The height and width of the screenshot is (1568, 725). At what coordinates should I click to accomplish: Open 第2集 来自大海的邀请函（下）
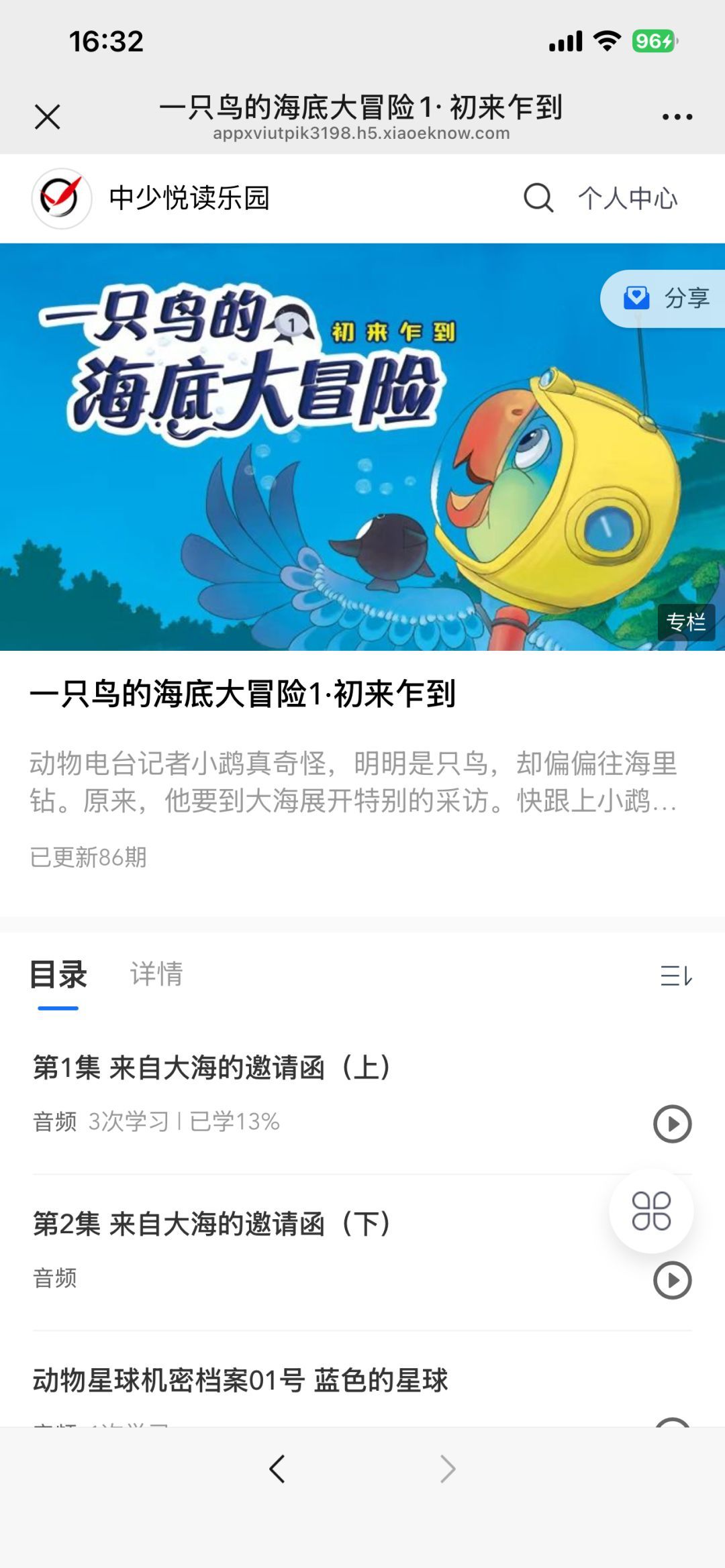212,1224
